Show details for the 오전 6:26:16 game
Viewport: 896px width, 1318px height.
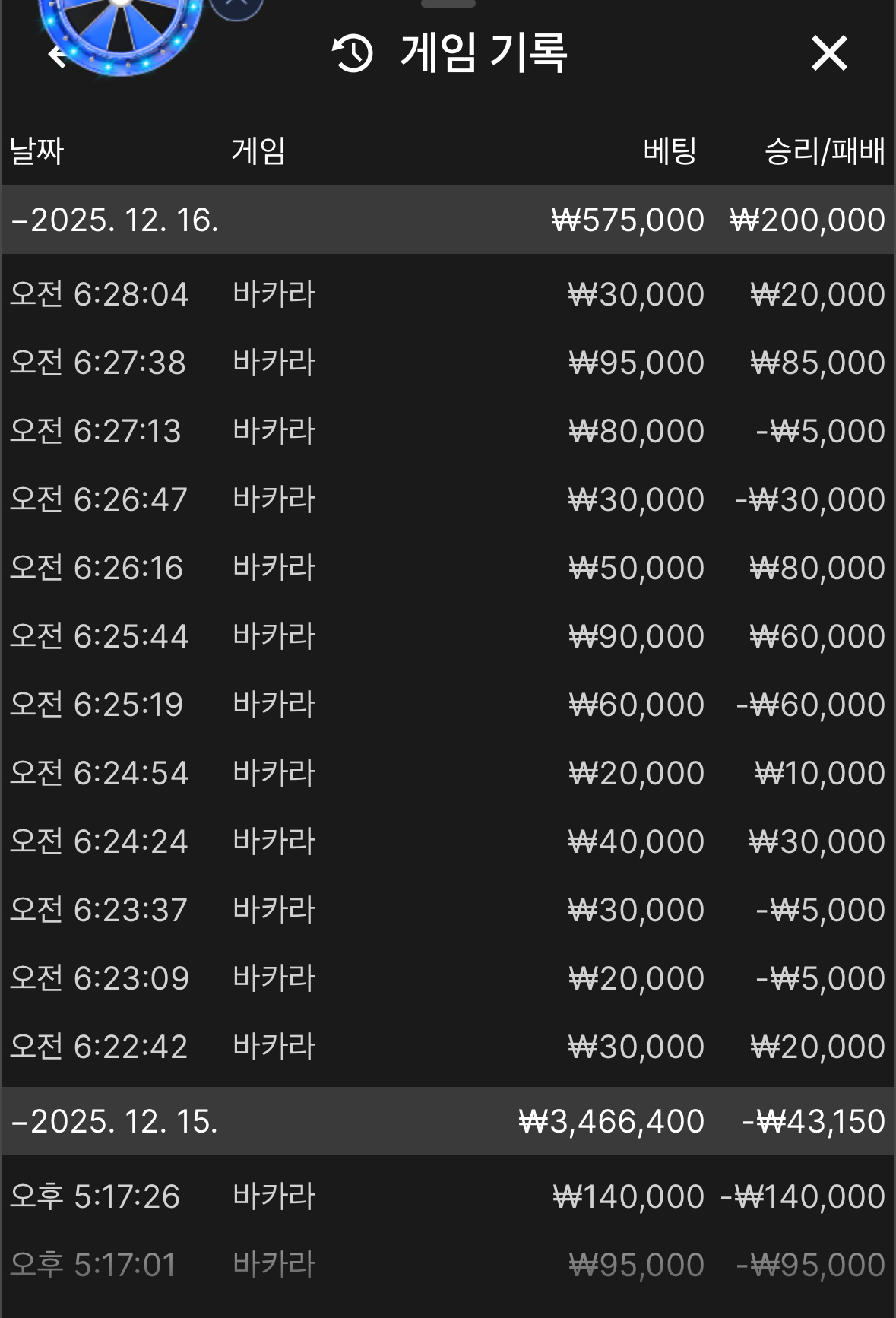click(x=447, y=568)
